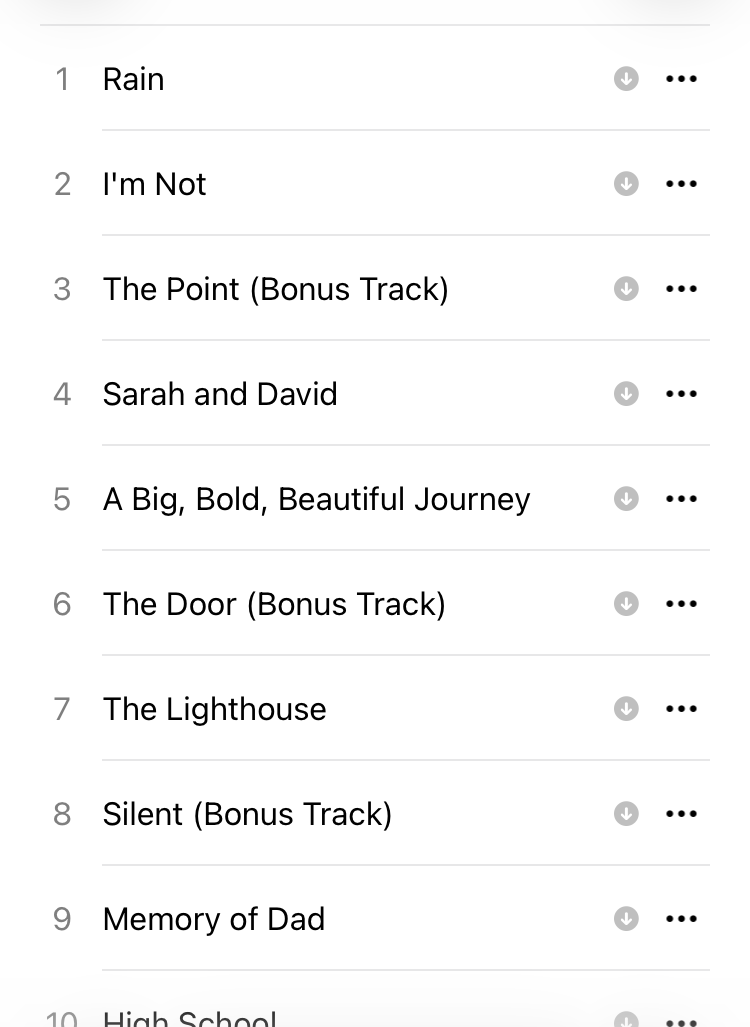This screenshot has width=750, height=1027.
Task: Play the track The Lighthouse
Action: click(214, 709)
